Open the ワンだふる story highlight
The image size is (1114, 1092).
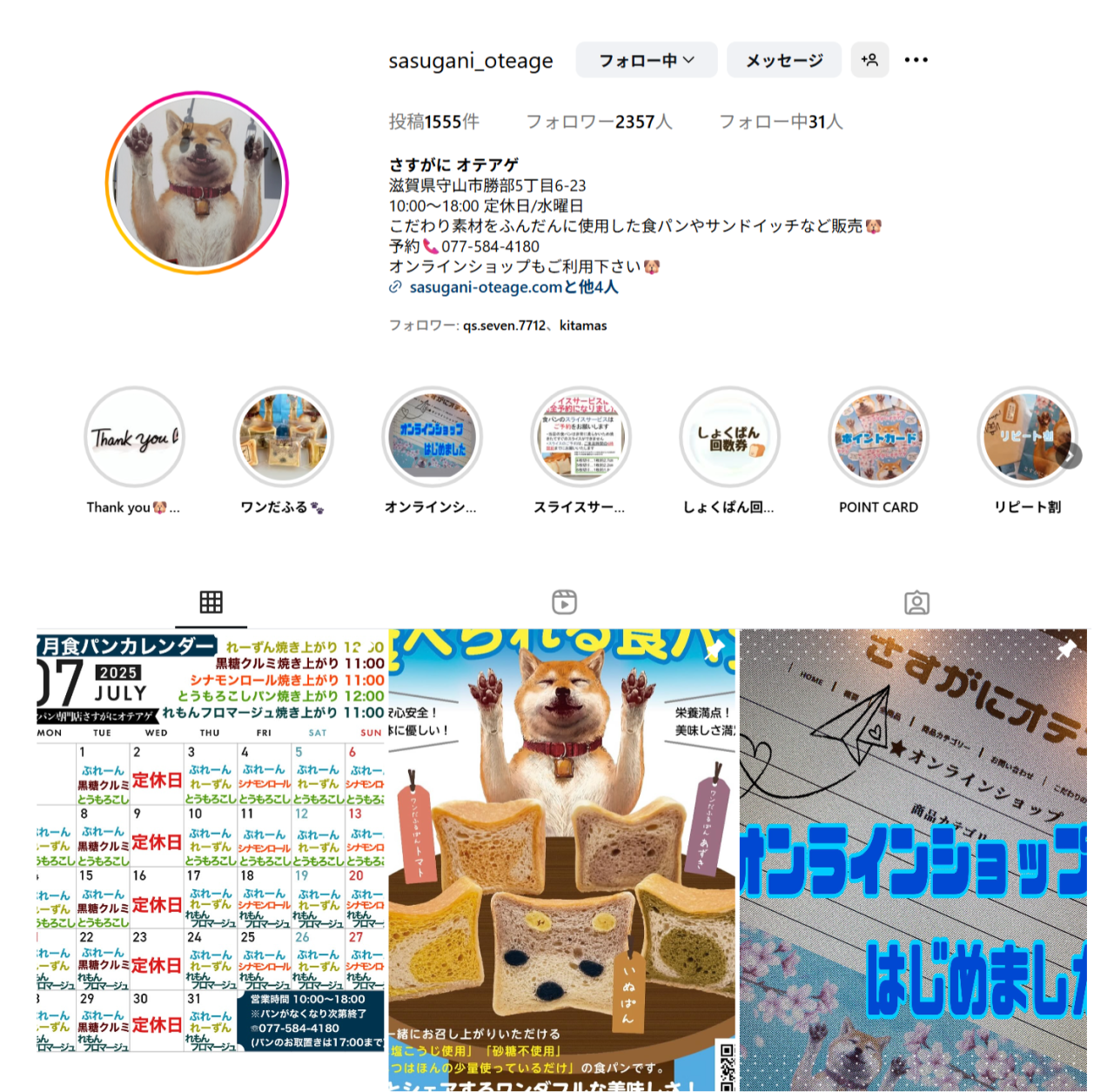(283, 438)
